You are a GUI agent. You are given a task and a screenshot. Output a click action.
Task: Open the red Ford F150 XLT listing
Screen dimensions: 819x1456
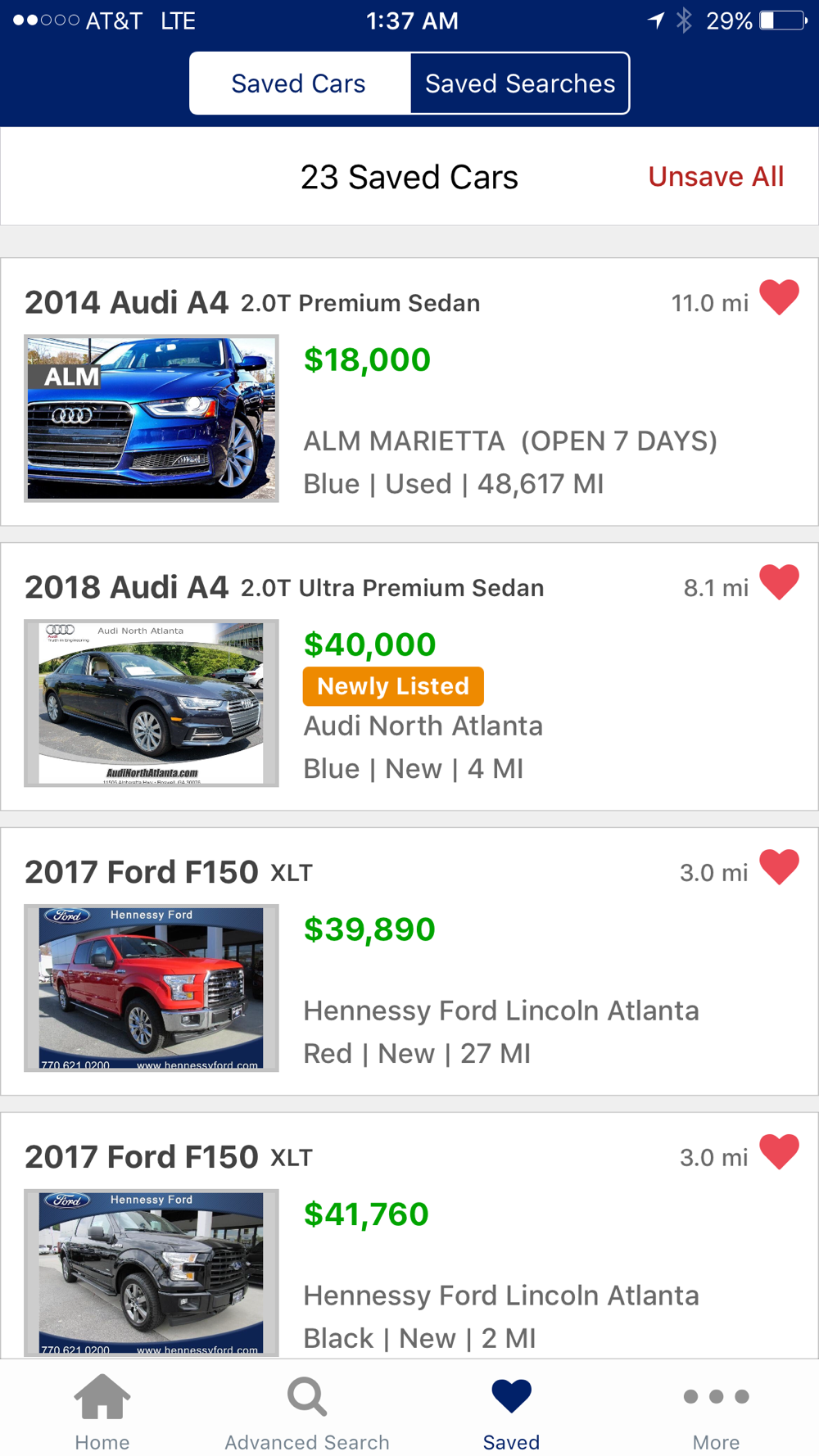click(x=409, y=962)
